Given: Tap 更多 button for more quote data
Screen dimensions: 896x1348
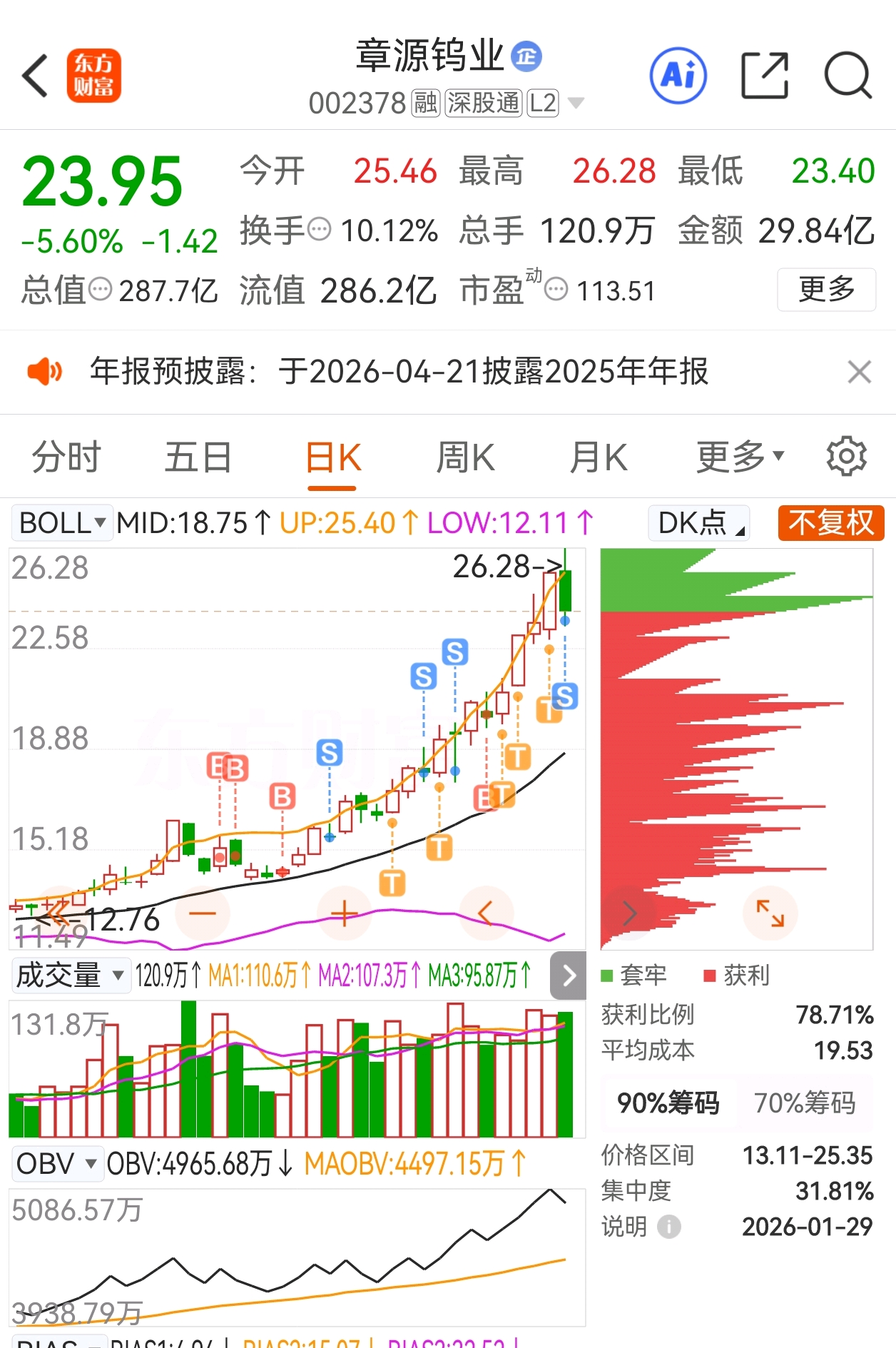Looking at the screenshot, I should coord(826,290).
